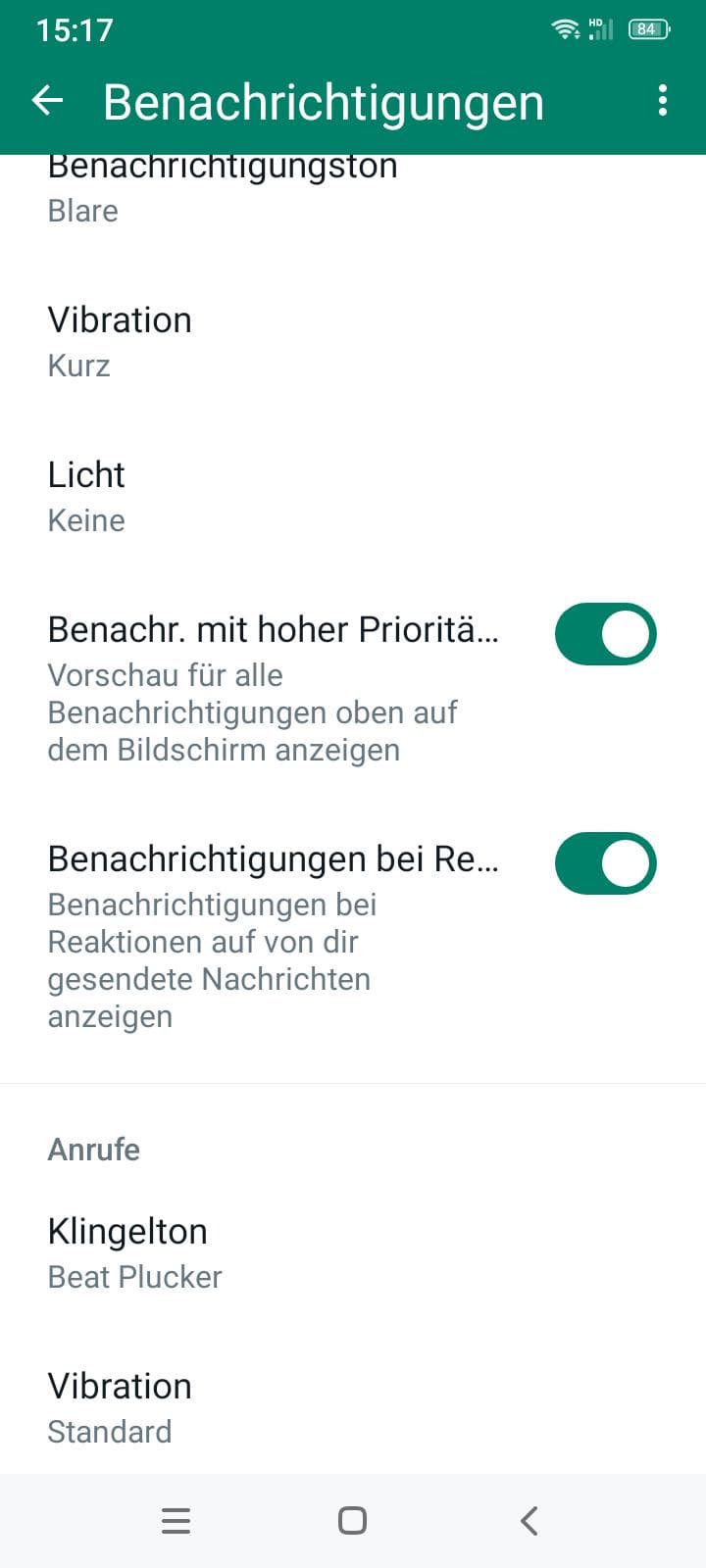Change Vibration set to Kurz
The width and height of the screenshot is (706, 1568).
click(353, 342)
